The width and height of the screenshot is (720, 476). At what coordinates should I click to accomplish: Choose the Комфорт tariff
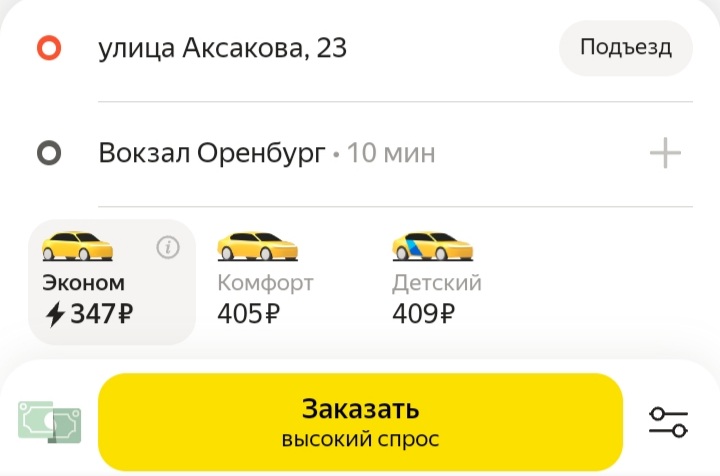click(x=266, y=280)
